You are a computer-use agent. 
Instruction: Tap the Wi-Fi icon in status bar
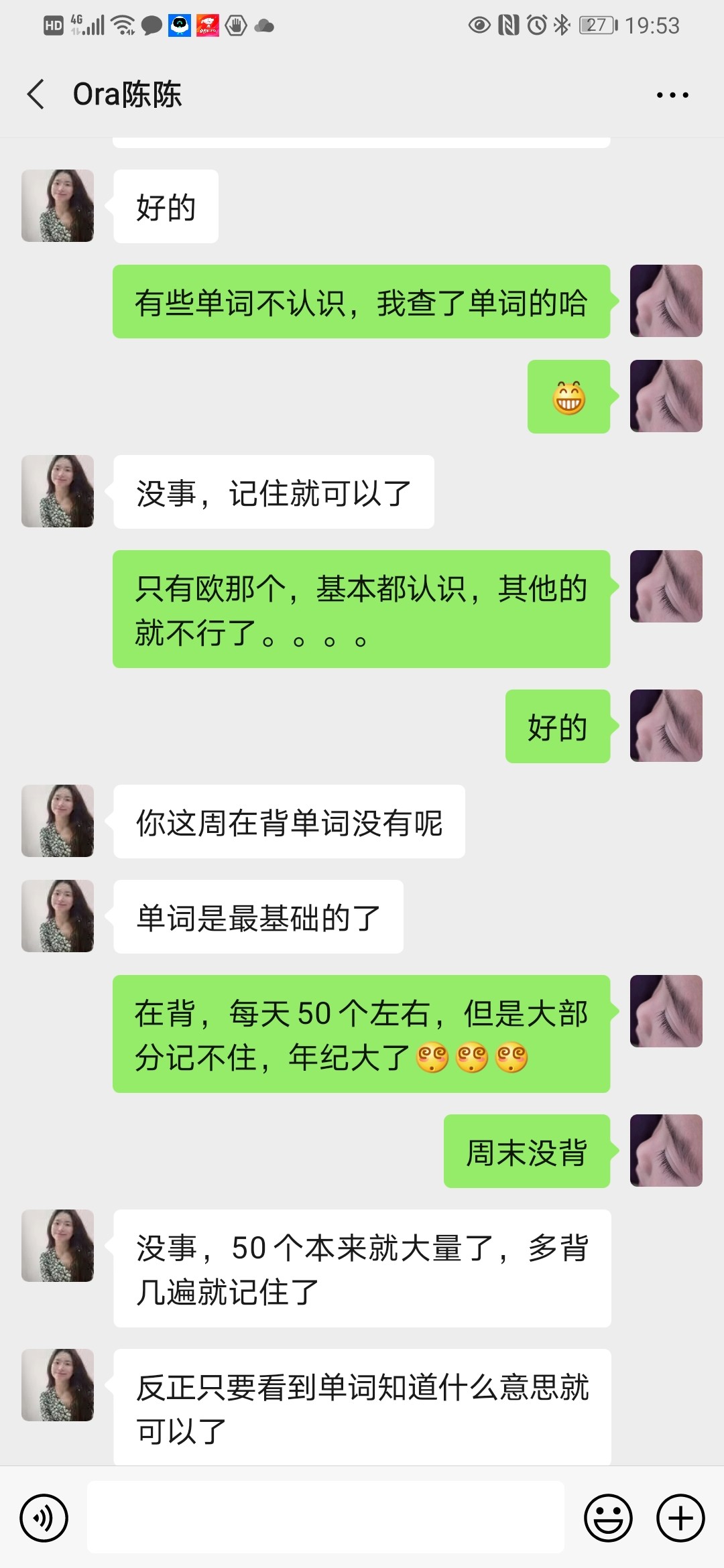click(x=125, y=25)
